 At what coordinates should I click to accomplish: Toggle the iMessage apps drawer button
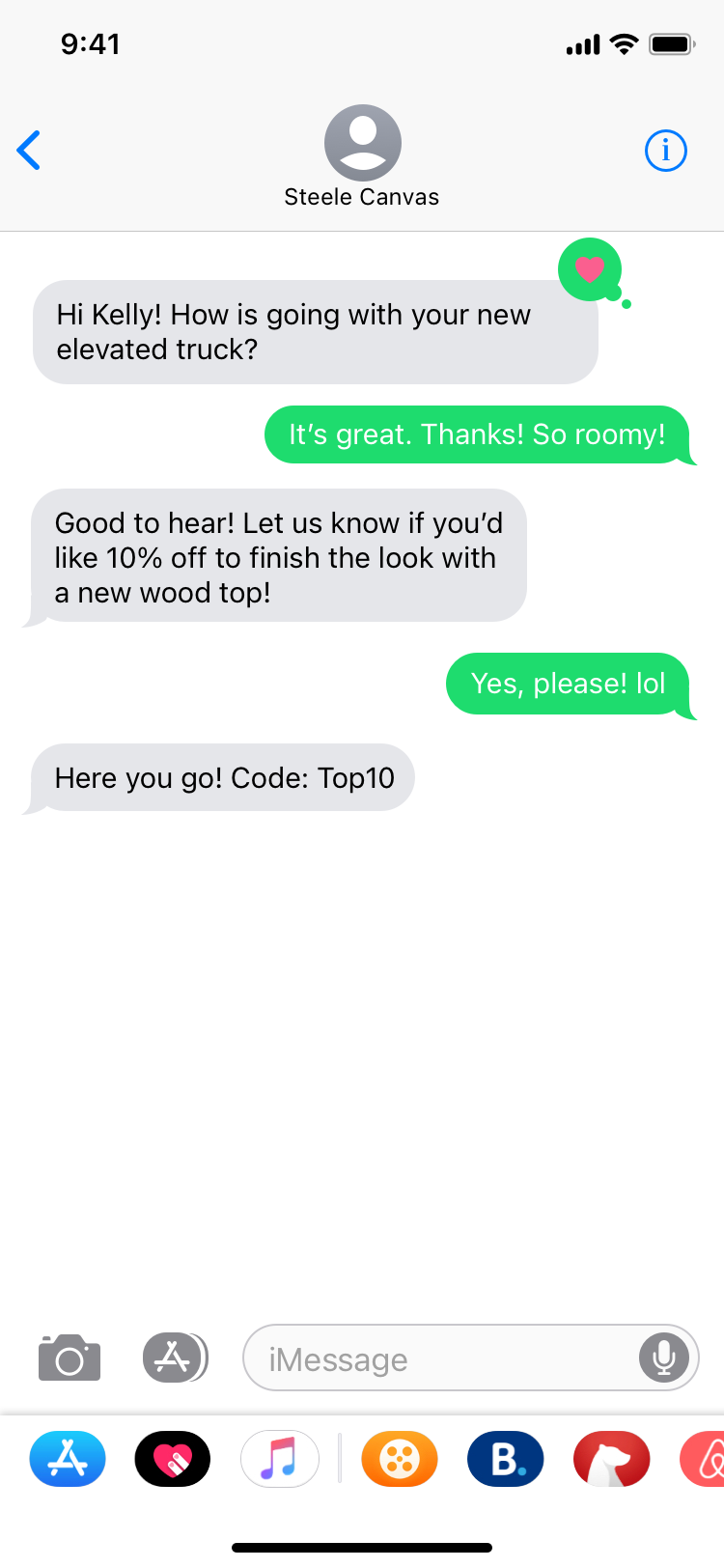[175, 1358]
